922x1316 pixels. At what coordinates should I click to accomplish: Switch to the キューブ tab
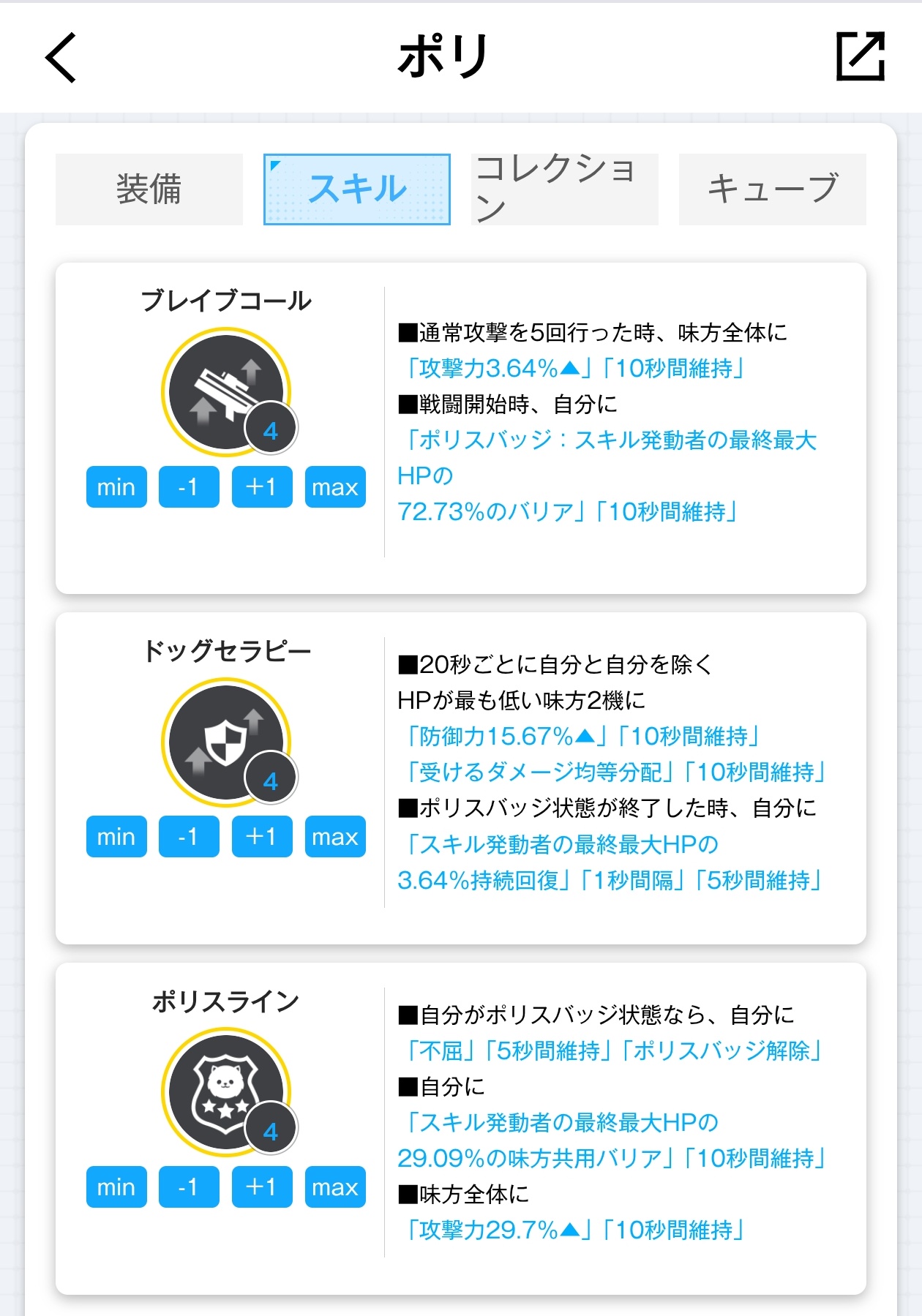[772, 189]
